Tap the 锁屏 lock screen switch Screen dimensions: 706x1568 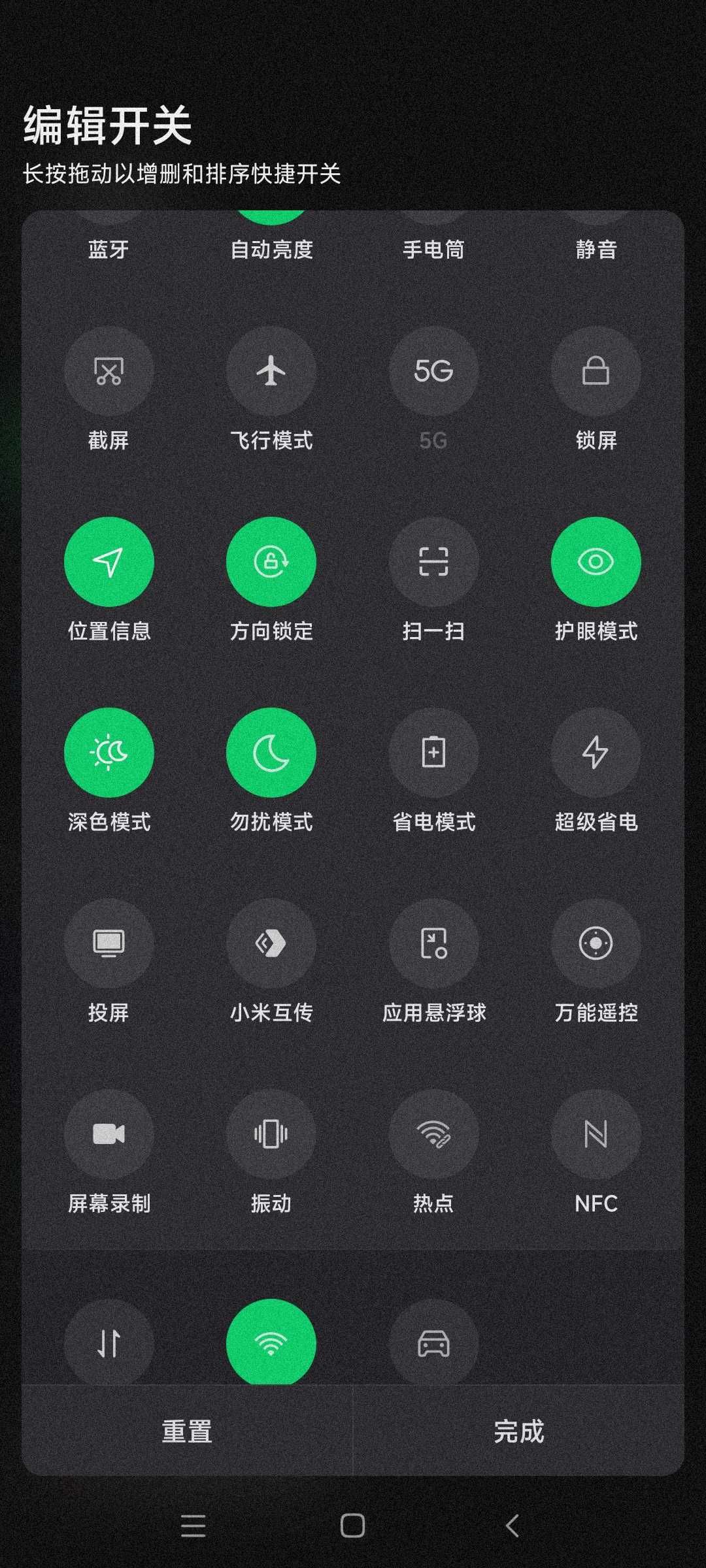pyautogui.click(x=596, y=372)
